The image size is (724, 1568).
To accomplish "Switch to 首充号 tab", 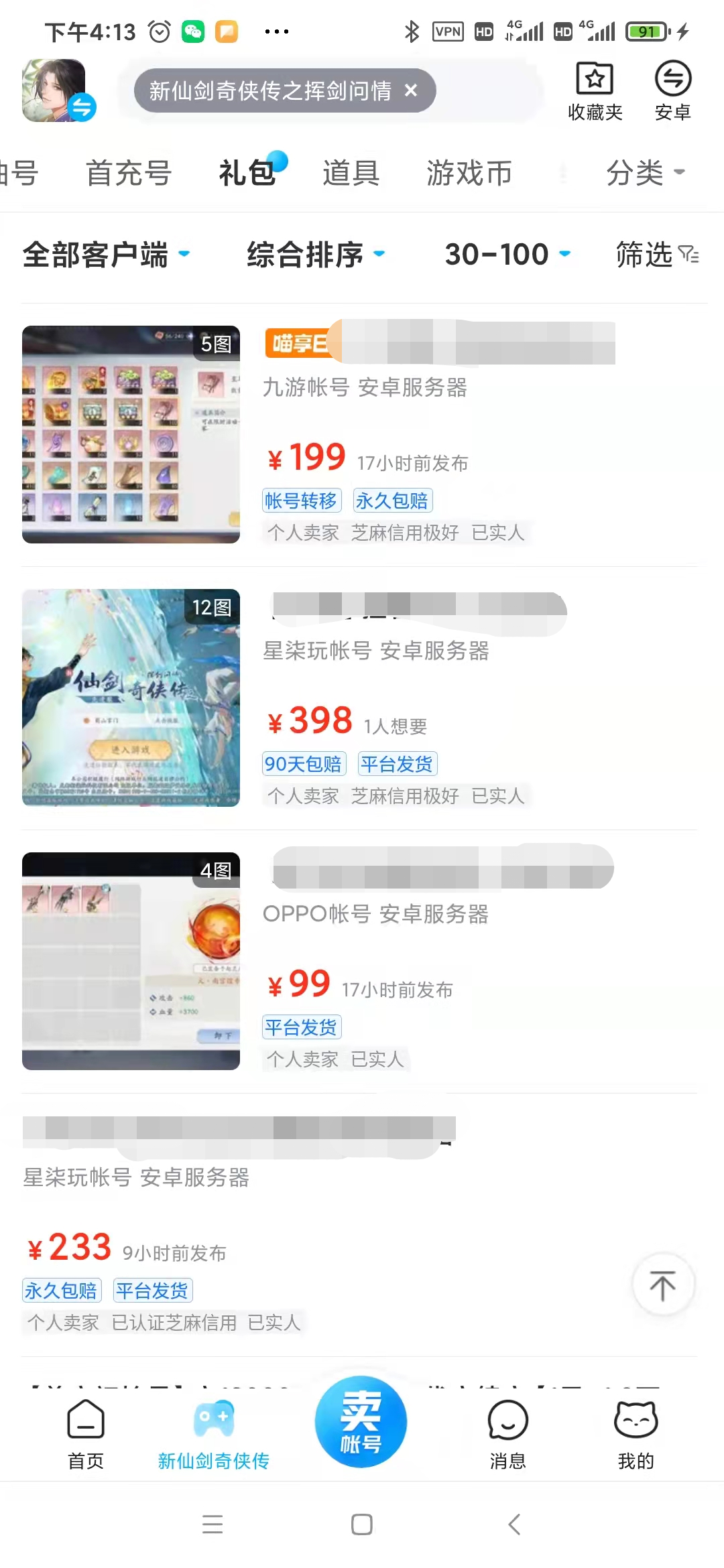I will pos(129,173).
